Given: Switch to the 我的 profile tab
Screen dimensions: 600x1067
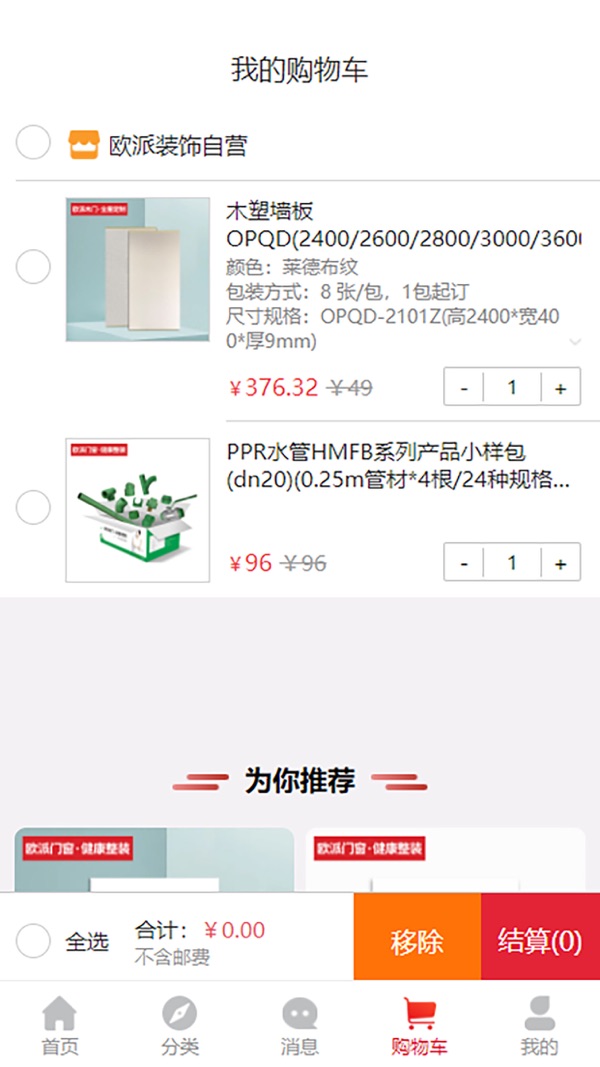Looking at the screenshot, I should point(539,1026).
